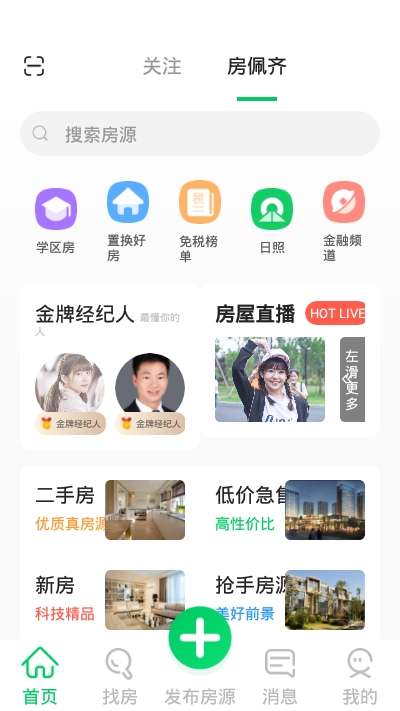400x711 pixels.
Task: Choose the 日照 city shortcut
Action: click(272, 221)
